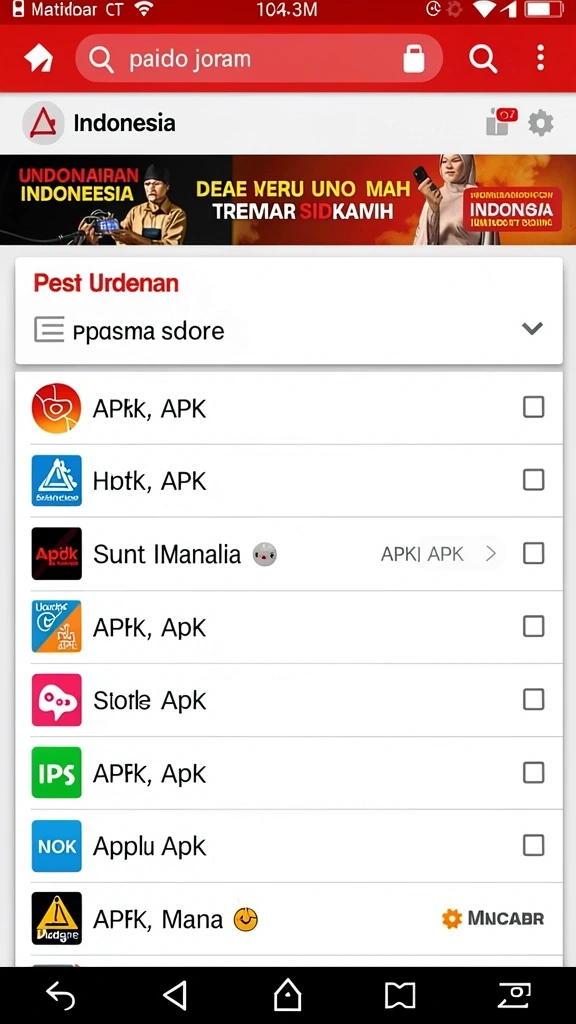Select the checkbox next to 'Hbtk, APK'
The image size is (576, 1024).
point(534,480)
